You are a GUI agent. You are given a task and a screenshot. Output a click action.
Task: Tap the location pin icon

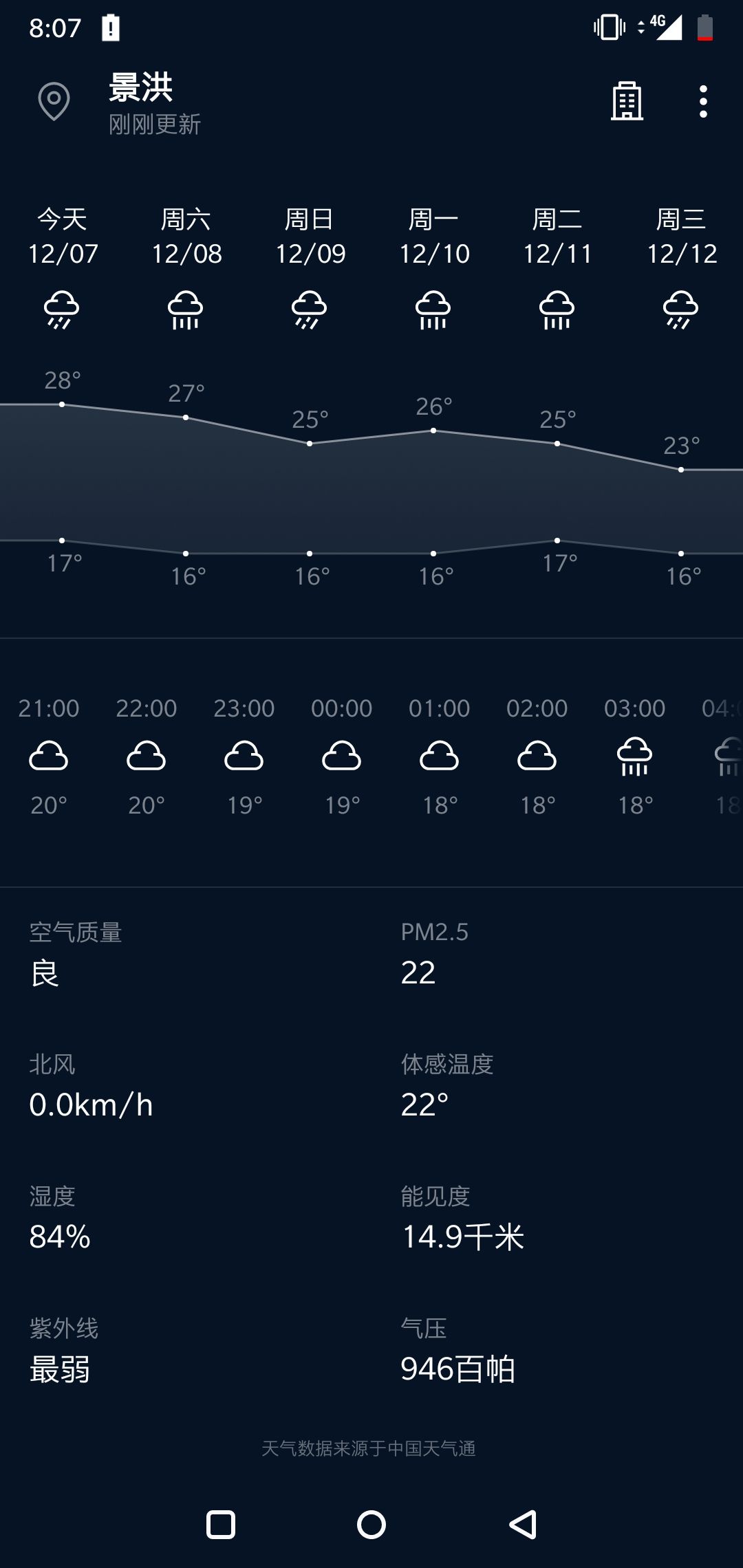[x=54, y=102]
